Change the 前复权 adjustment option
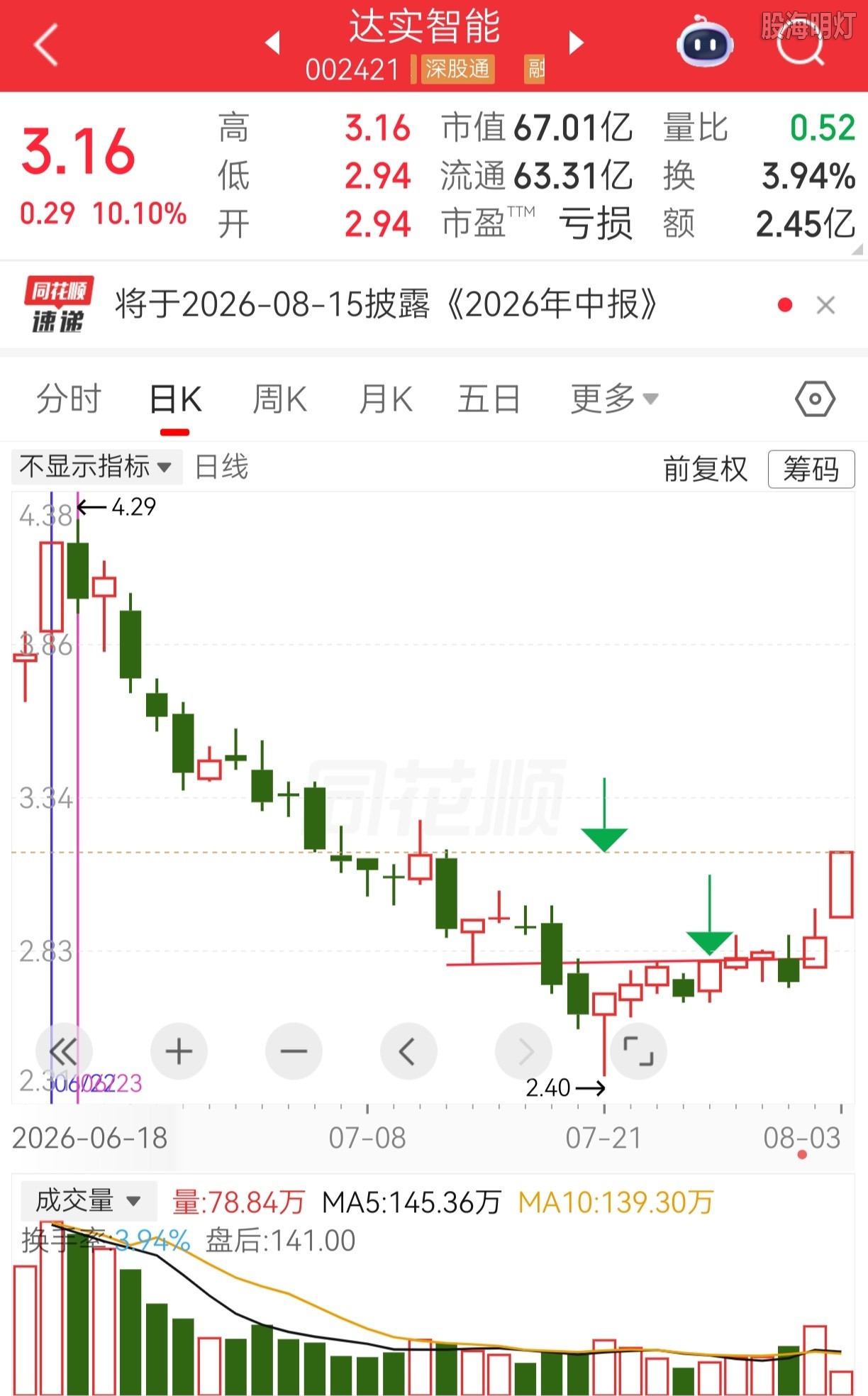 pyautogui.click(x=706, y=469)
